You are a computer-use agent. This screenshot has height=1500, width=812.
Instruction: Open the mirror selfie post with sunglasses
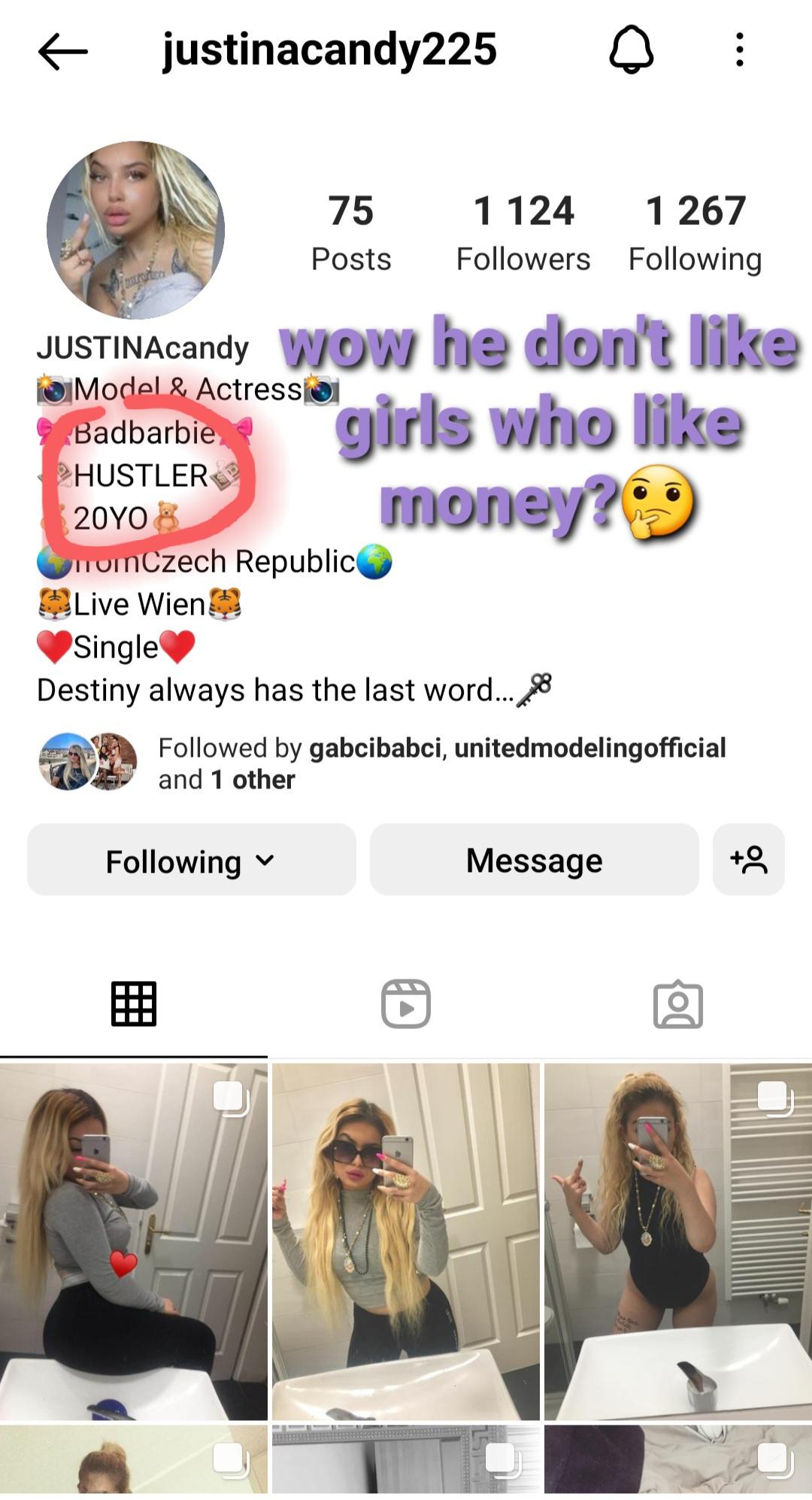pyautogui.click(x=406, y=1241)
